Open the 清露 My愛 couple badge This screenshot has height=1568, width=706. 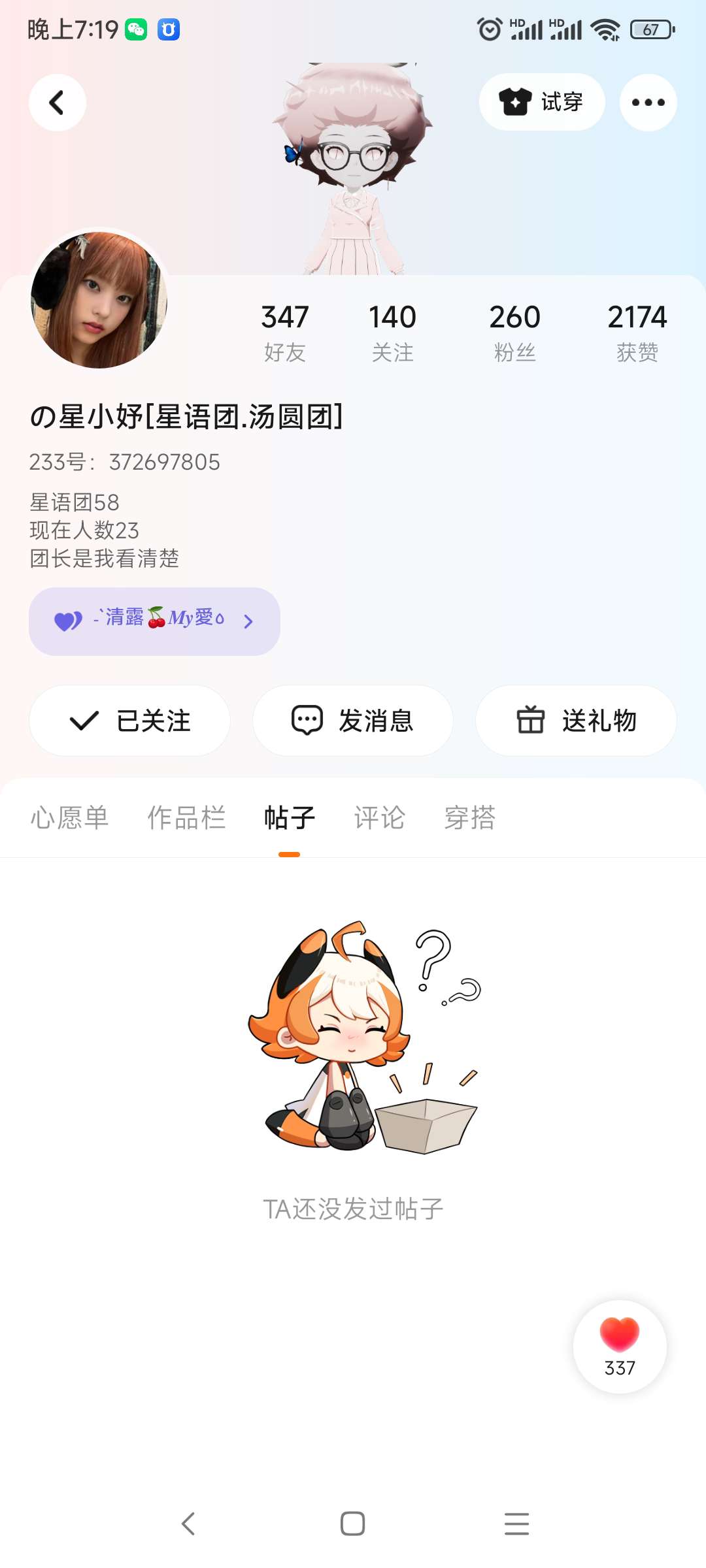click(x=154, y=621)
